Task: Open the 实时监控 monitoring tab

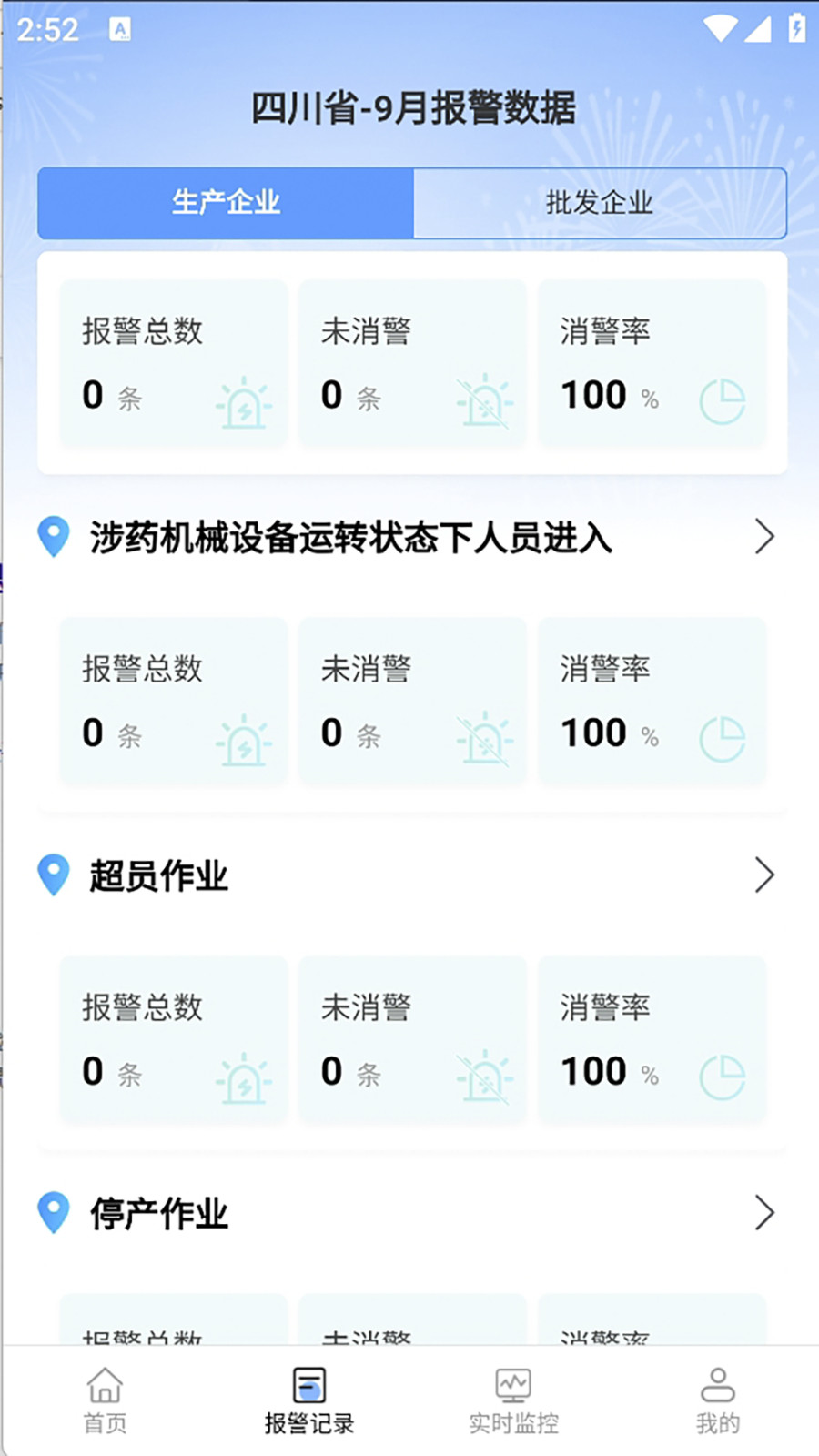Action: [513, 1401]
